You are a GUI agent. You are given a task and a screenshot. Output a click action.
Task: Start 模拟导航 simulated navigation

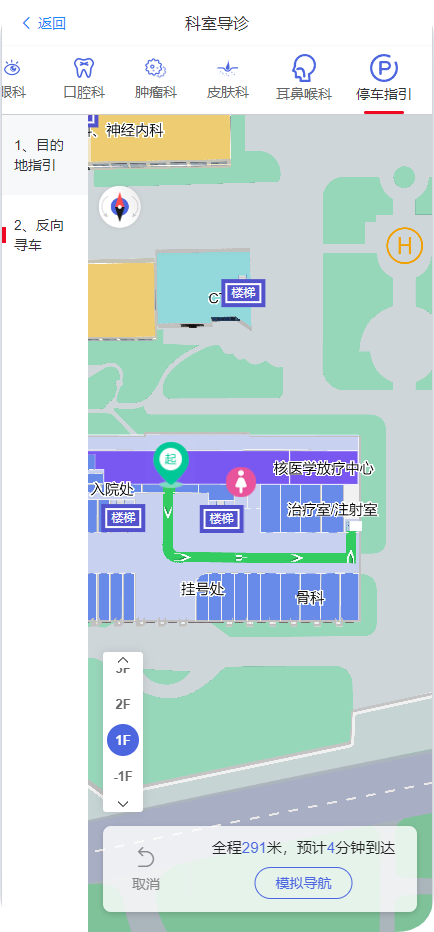304,883
